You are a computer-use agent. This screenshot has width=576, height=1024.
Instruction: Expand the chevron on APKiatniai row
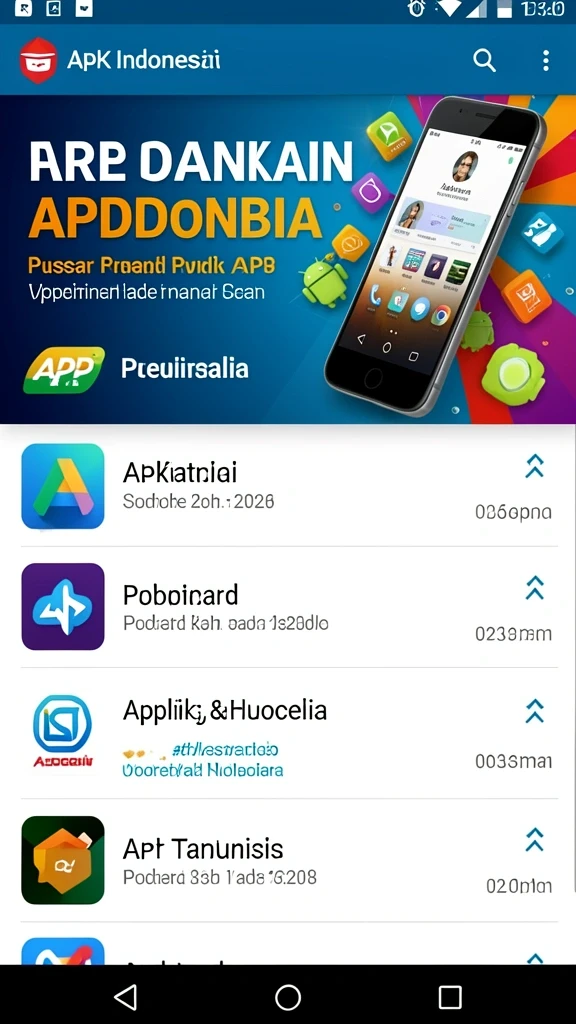pyautogui.click(x=535, y=466)
